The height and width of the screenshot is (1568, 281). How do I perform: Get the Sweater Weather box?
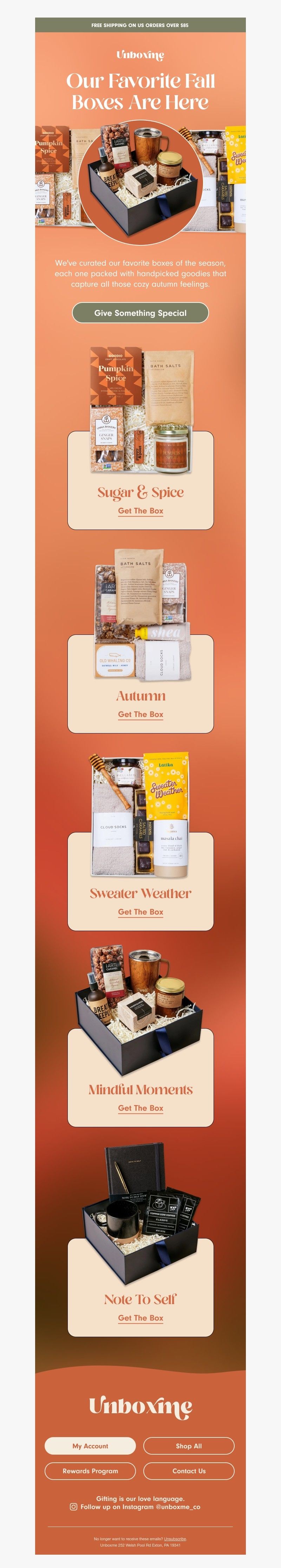click(x=140, y=912)
